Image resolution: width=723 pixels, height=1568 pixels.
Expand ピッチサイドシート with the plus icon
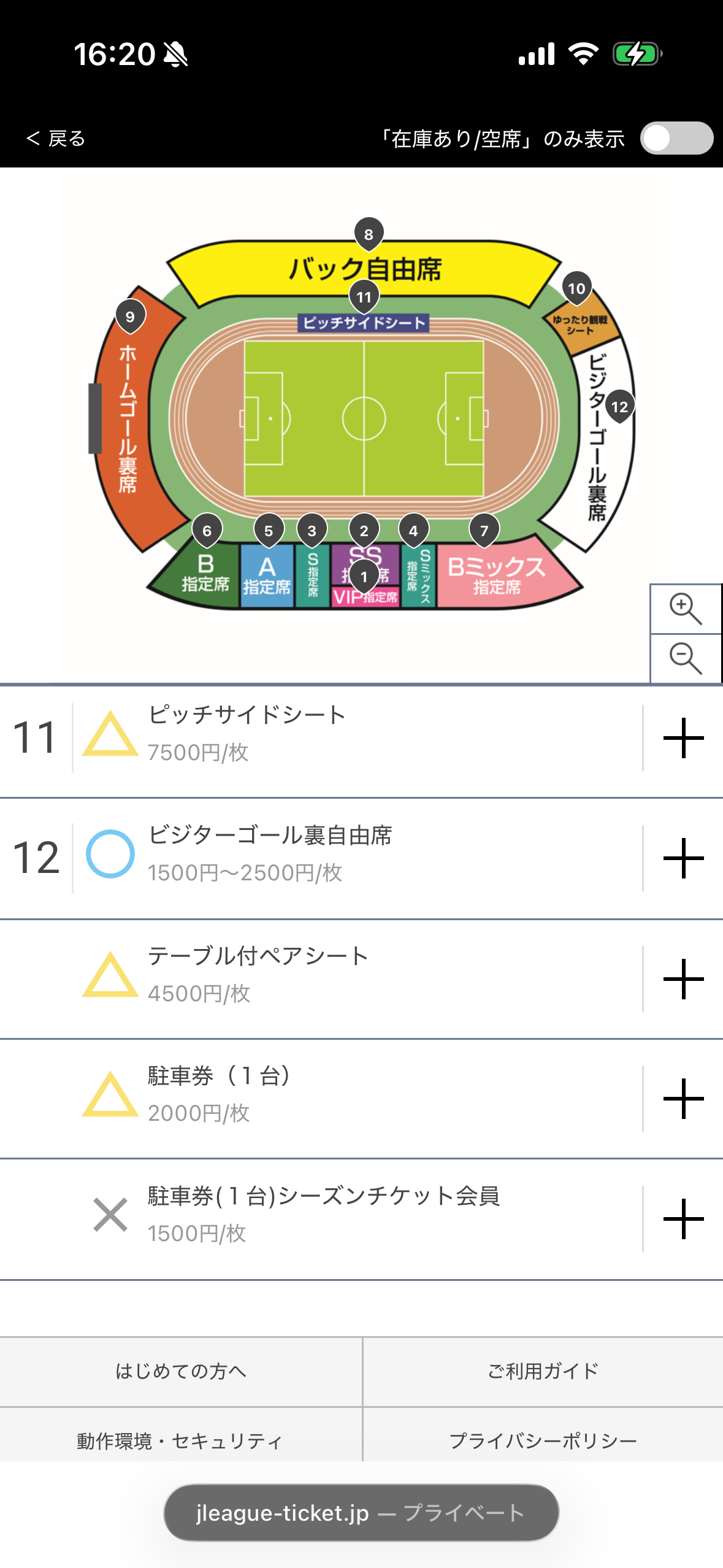click(683, 738)
